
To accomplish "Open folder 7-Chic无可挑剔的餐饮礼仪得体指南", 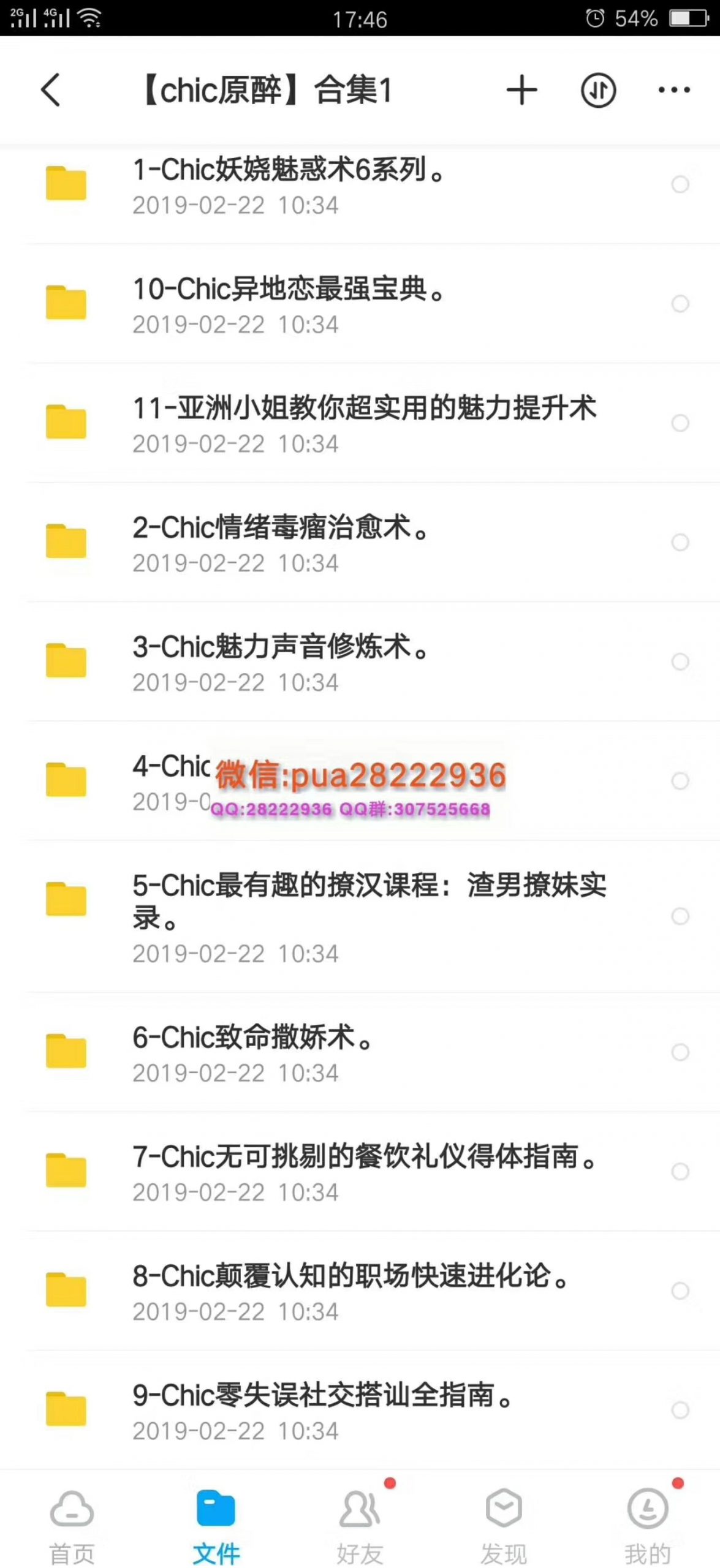I will [x=360, y=1172].
